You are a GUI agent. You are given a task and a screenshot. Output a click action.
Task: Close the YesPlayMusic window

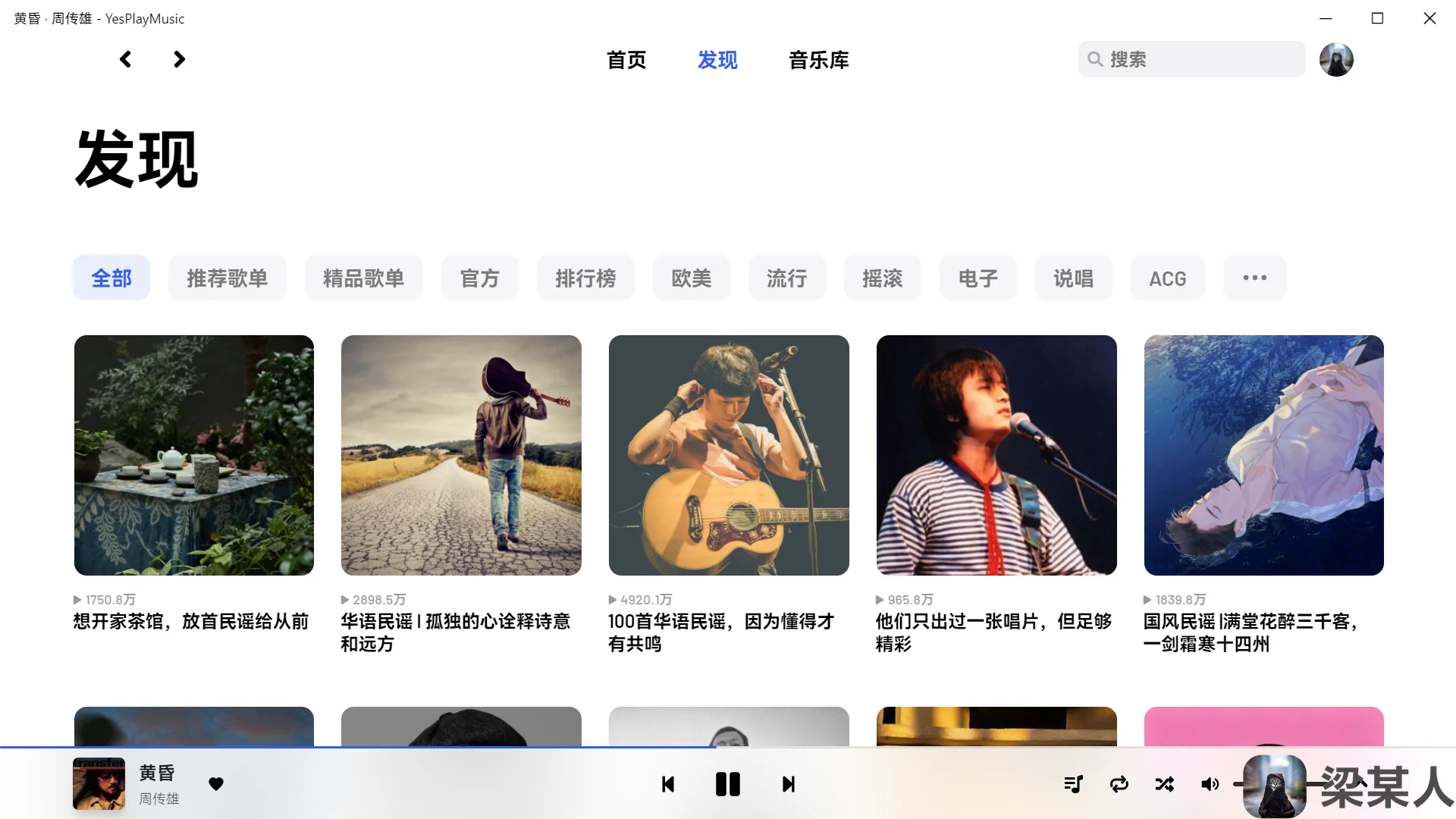(1429, 18)
